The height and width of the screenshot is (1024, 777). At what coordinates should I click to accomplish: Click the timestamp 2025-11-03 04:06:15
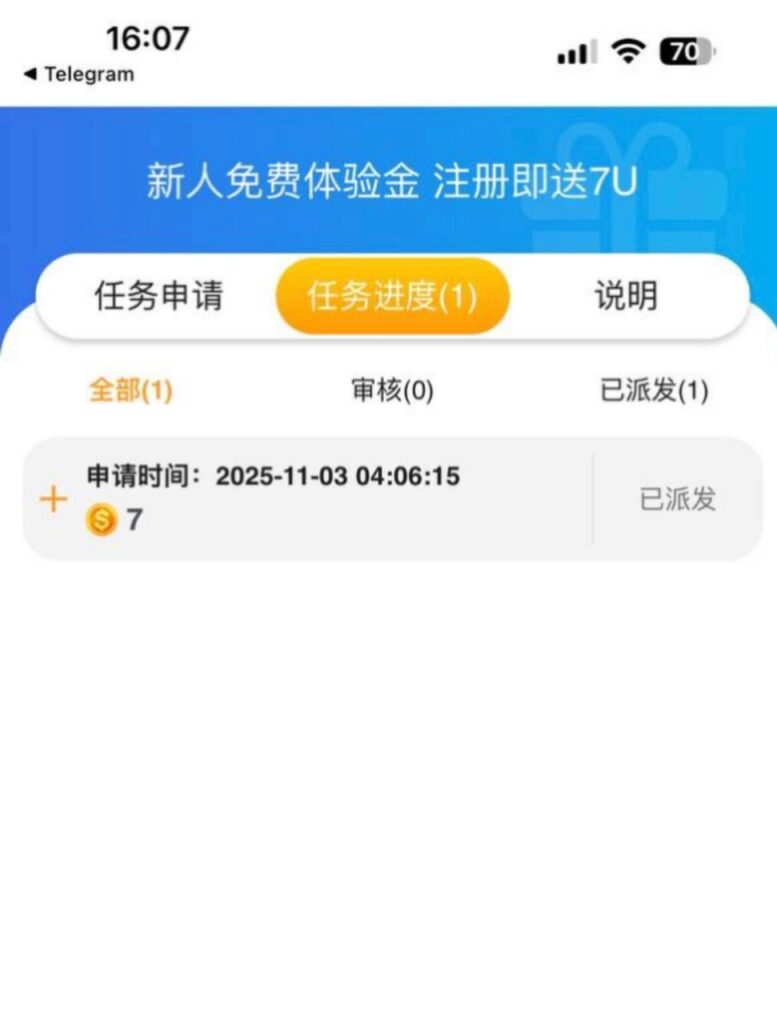pos(338,478)
